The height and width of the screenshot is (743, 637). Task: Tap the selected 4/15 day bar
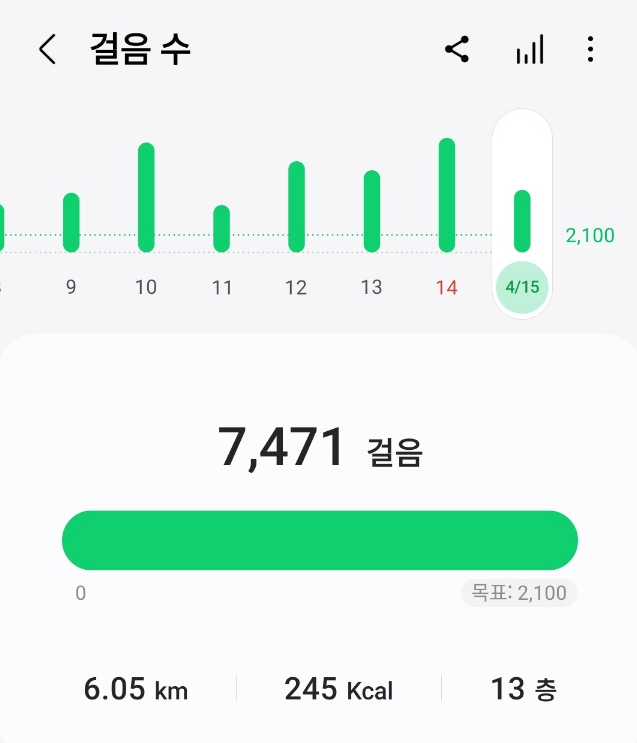click(522, 221)
